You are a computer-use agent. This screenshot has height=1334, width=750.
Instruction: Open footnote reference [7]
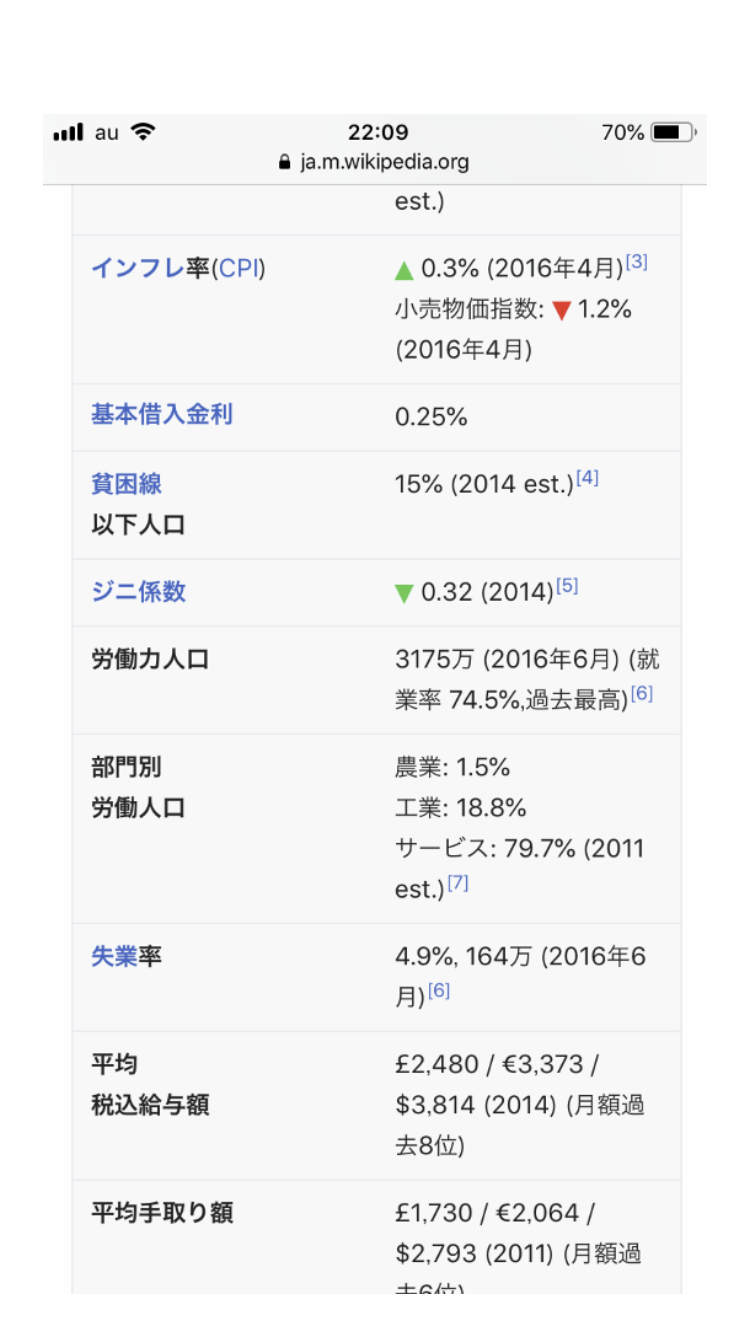(x=457, y=882)
